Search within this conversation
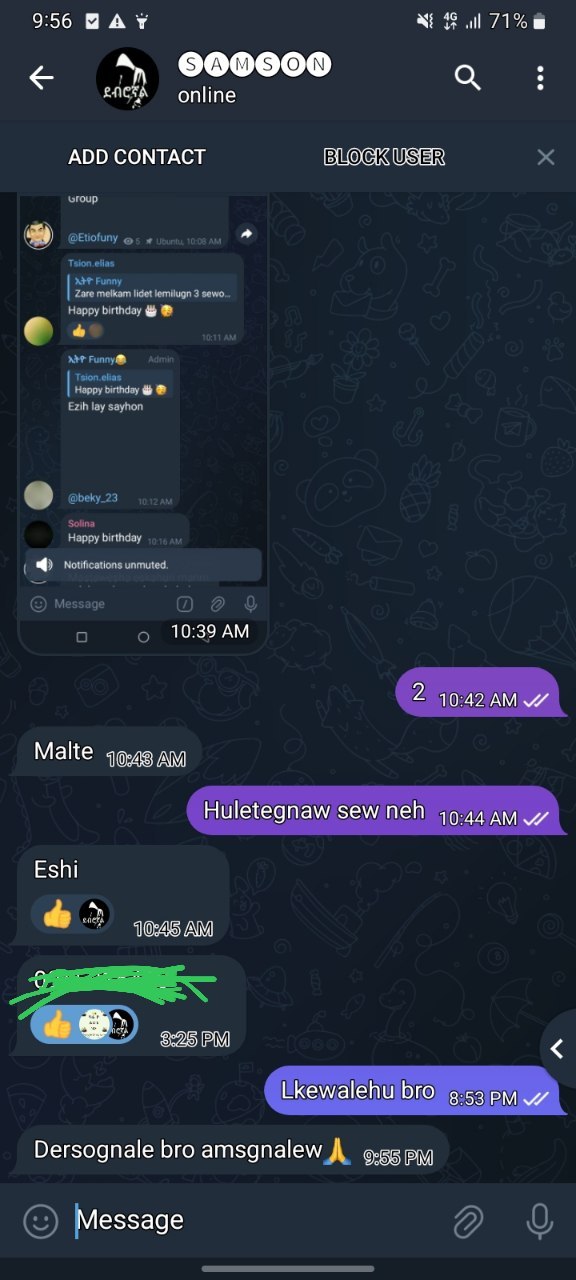576x1280 pixels. click(467, 78)
